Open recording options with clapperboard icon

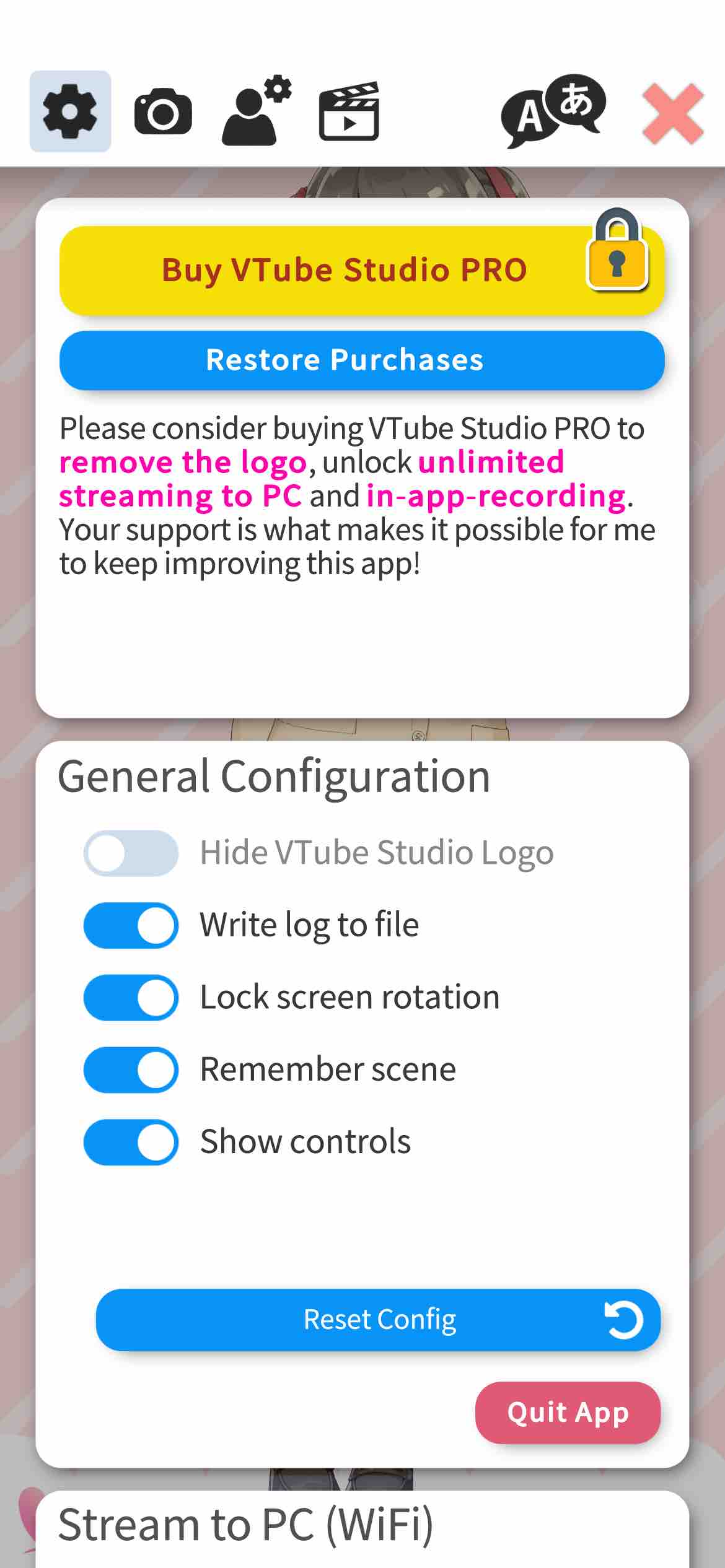coord(349,111)
